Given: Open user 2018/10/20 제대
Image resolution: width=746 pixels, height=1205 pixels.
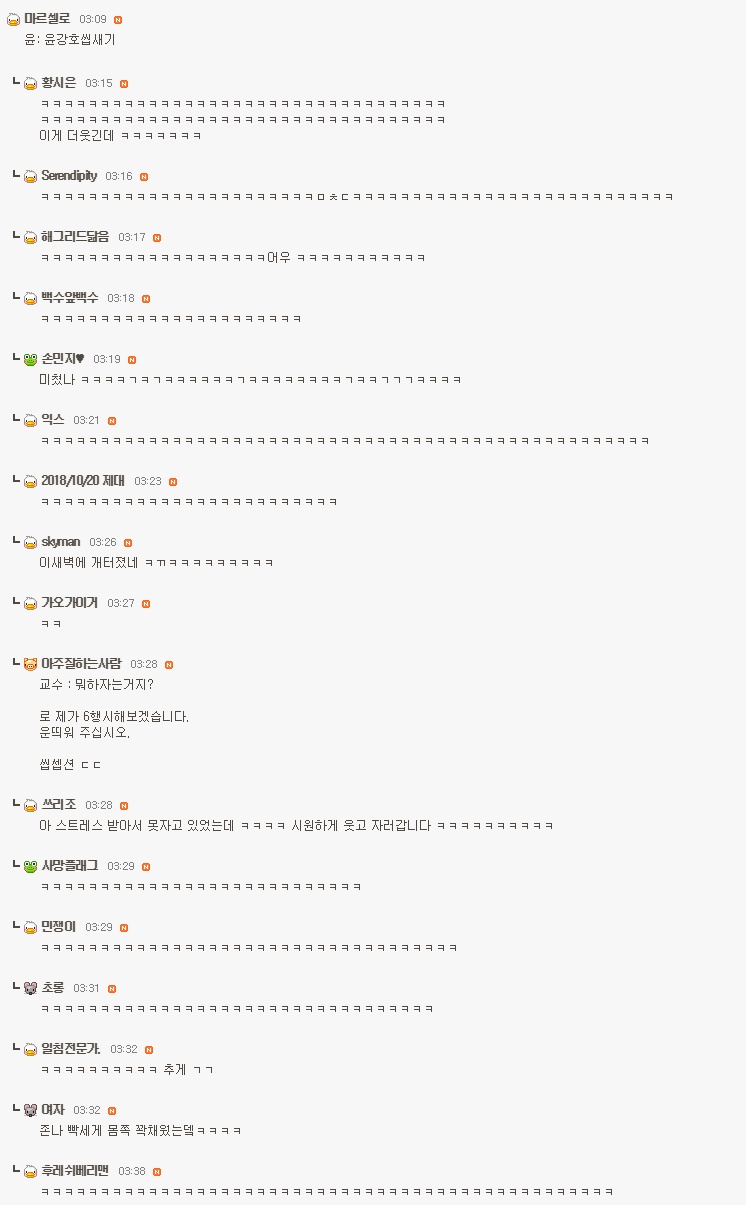Looking at the screenshot, I should tap(83, 481).
